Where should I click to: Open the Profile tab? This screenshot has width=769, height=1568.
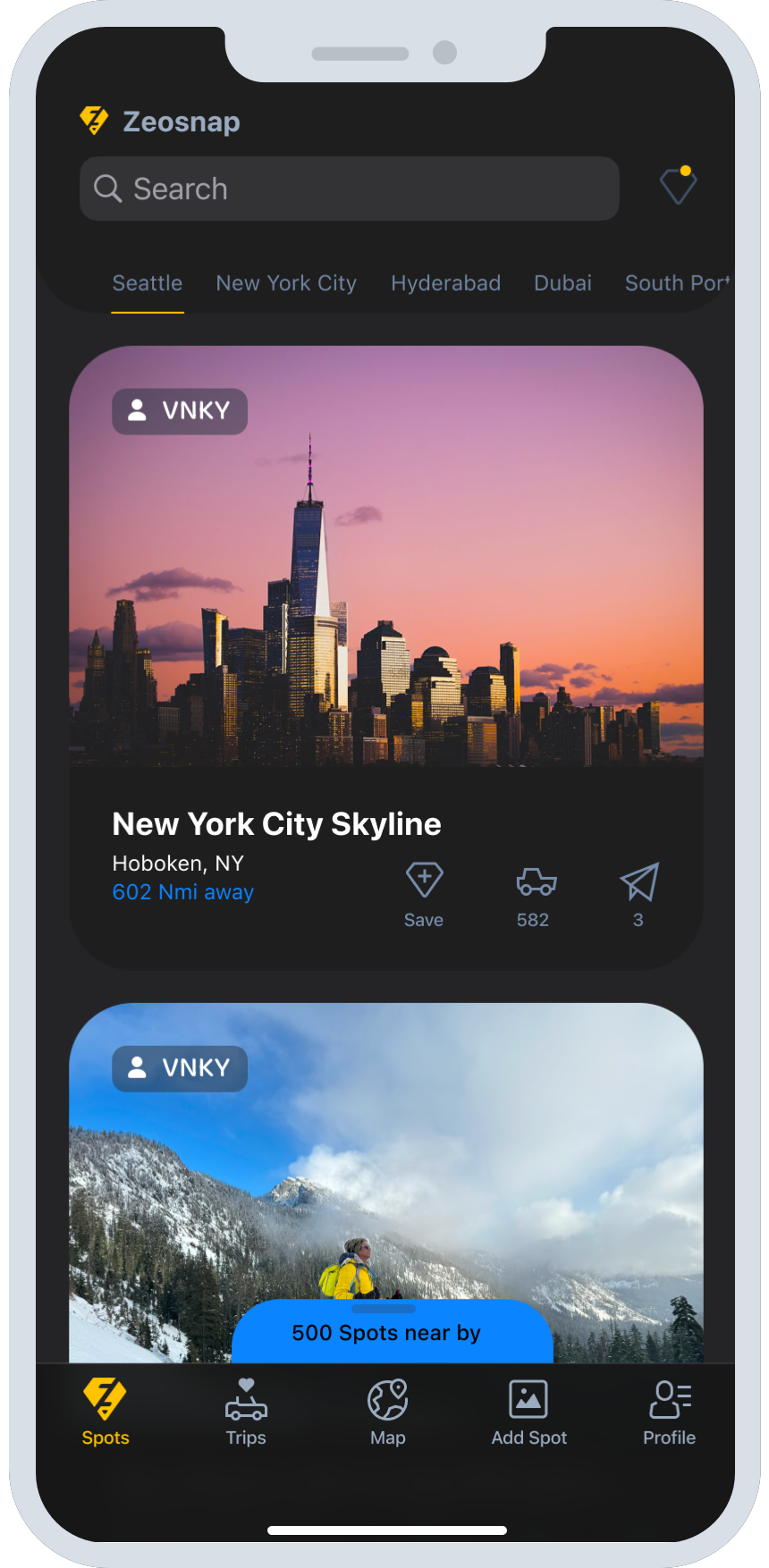669,1412
